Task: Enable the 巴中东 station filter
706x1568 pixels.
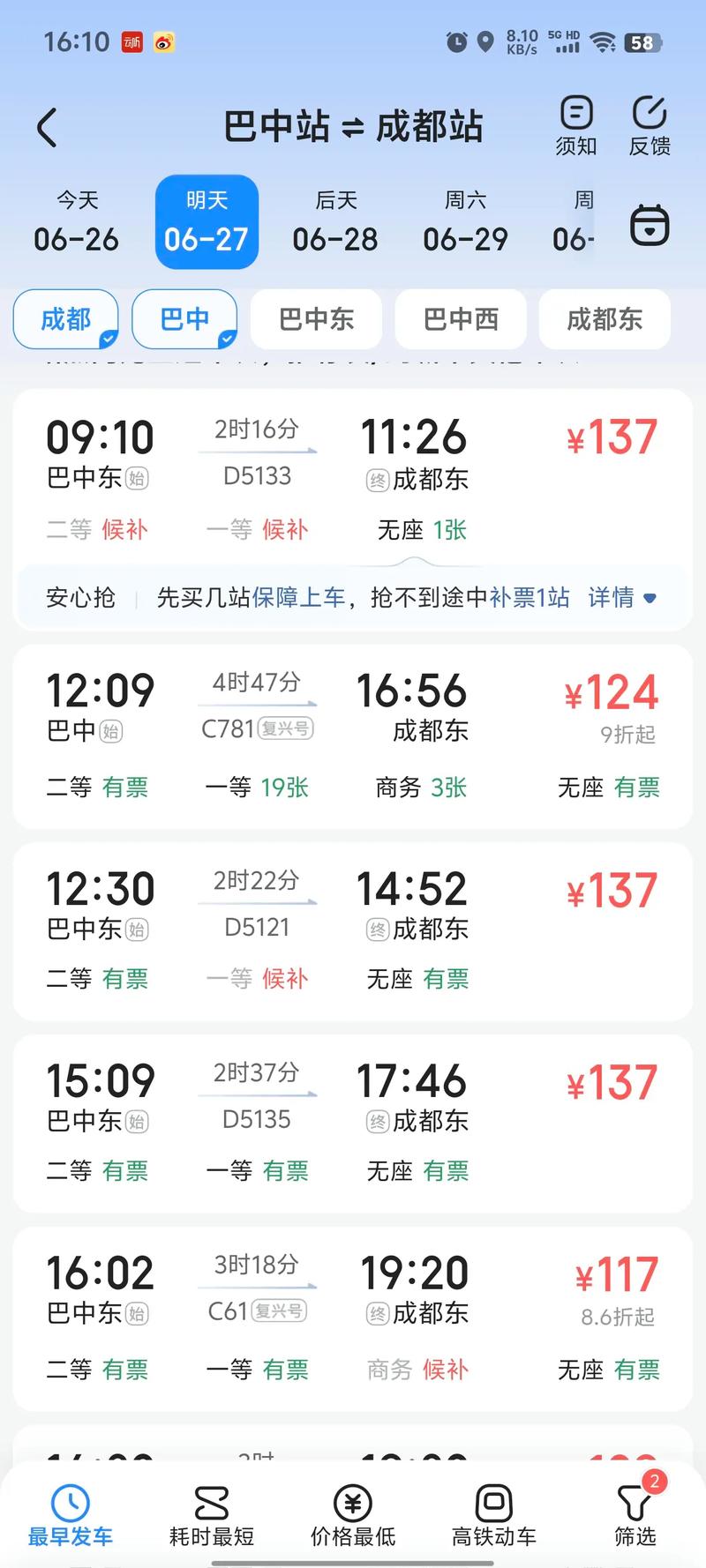Action: [316, 319]
